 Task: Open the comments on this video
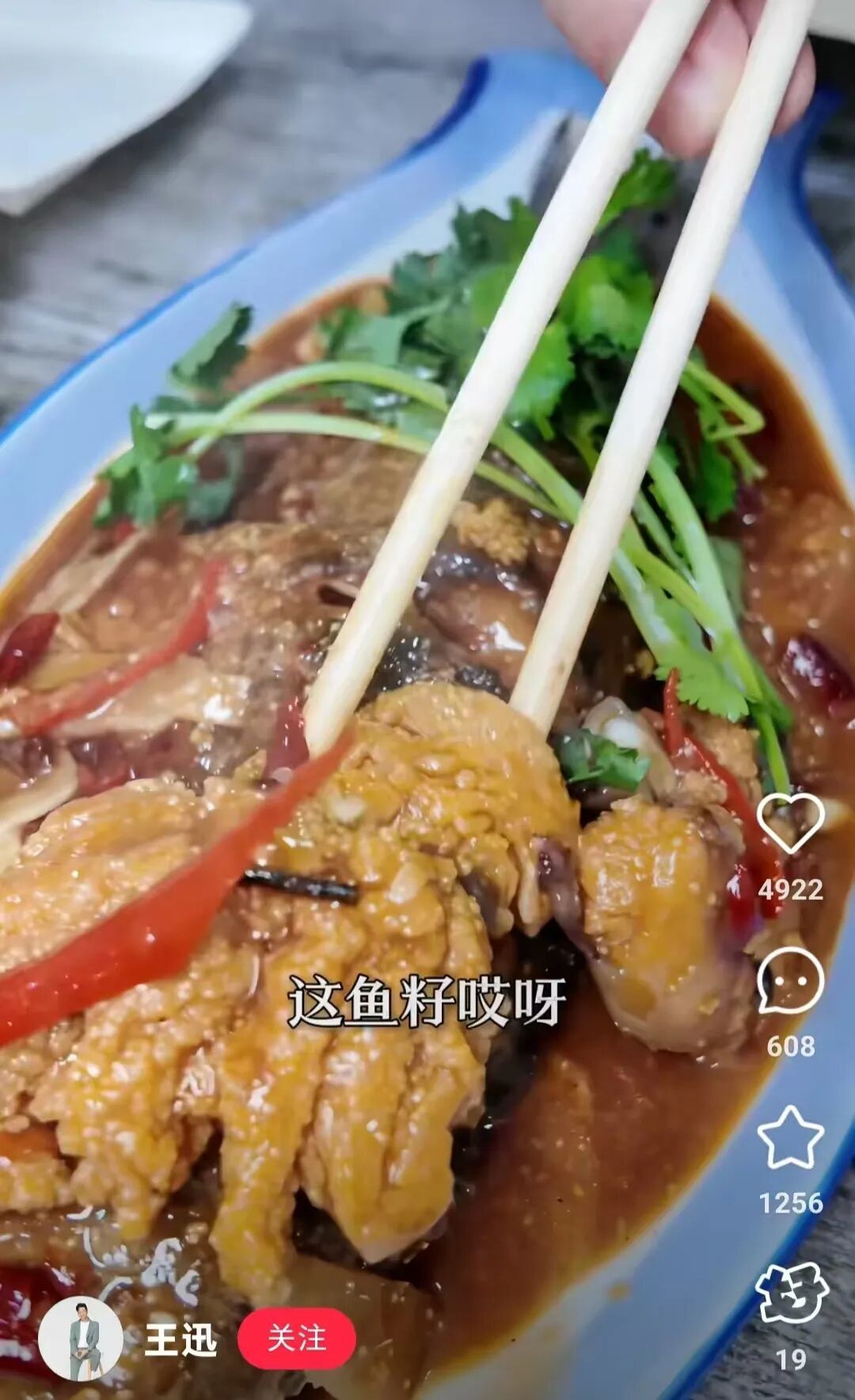[x=790, y=981]
